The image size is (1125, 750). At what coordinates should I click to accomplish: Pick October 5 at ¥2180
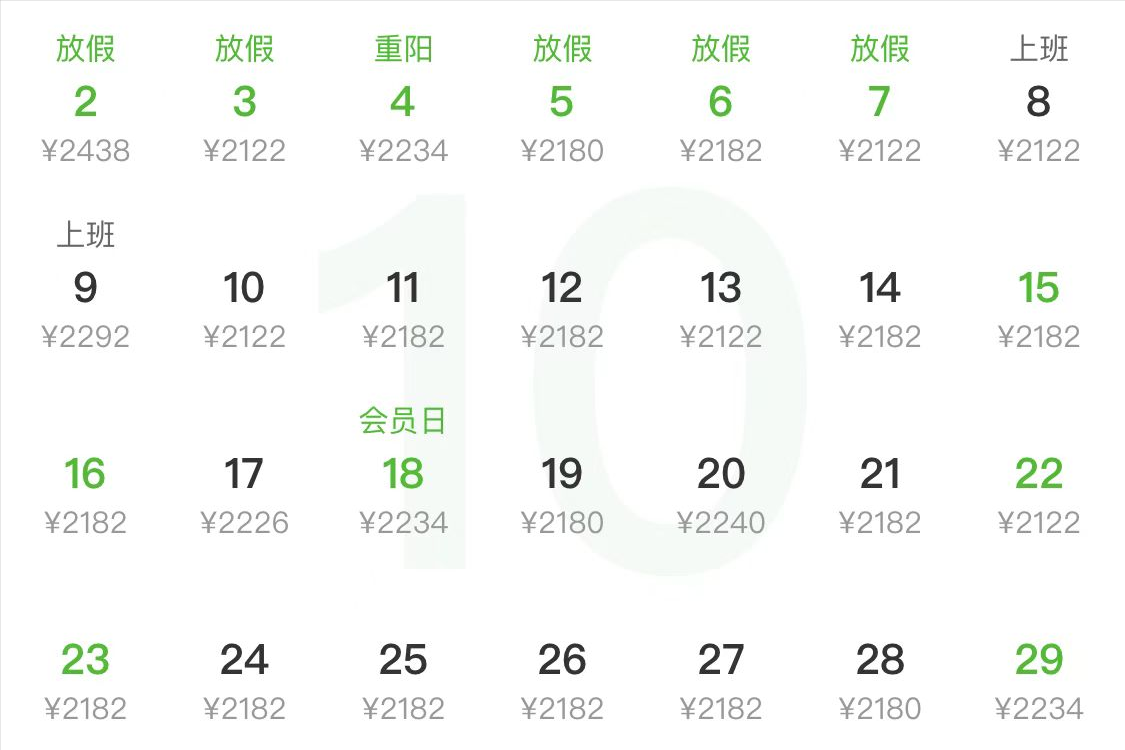pos(562,102)
